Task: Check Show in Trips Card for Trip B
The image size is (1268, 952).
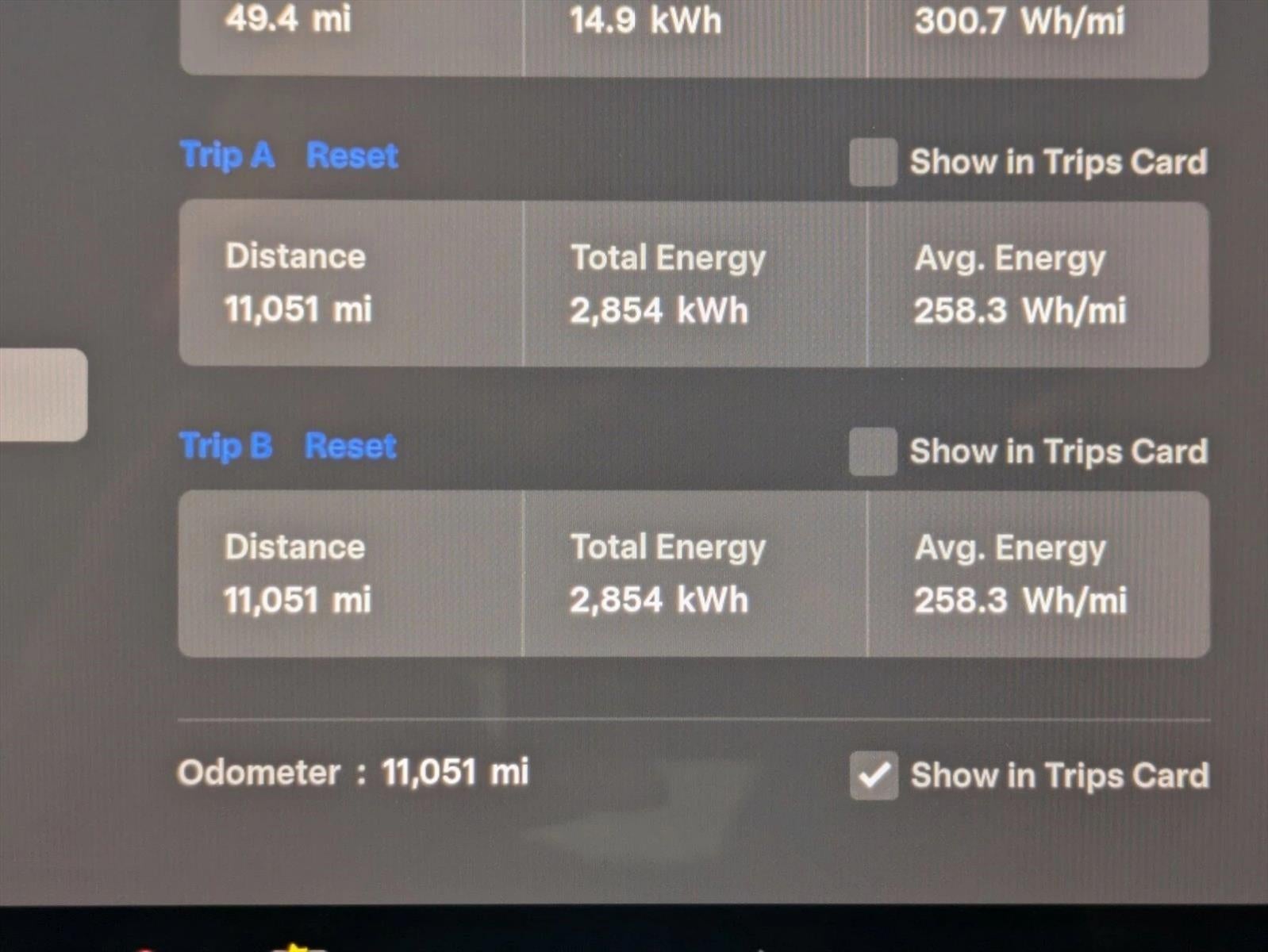Action: [873, 452]
